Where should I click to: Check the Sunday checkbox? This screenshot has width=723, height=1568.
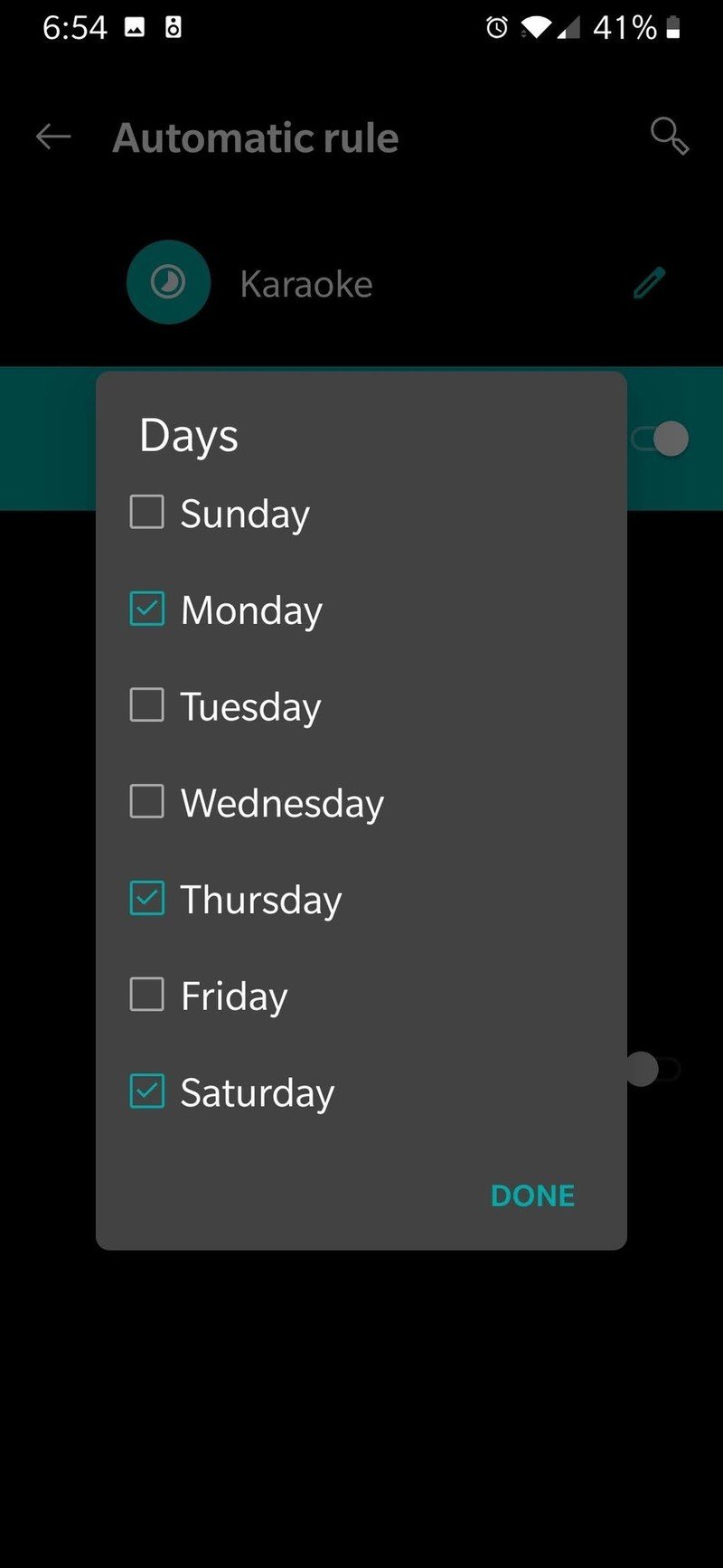tap(147, 512)
